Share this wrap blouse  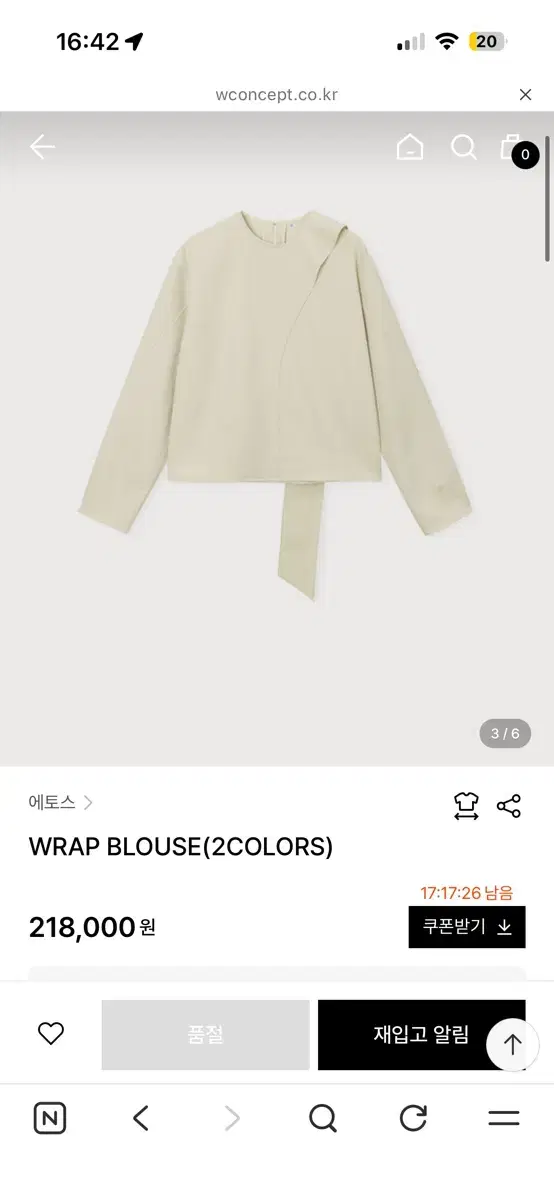[x=509, y=806]
